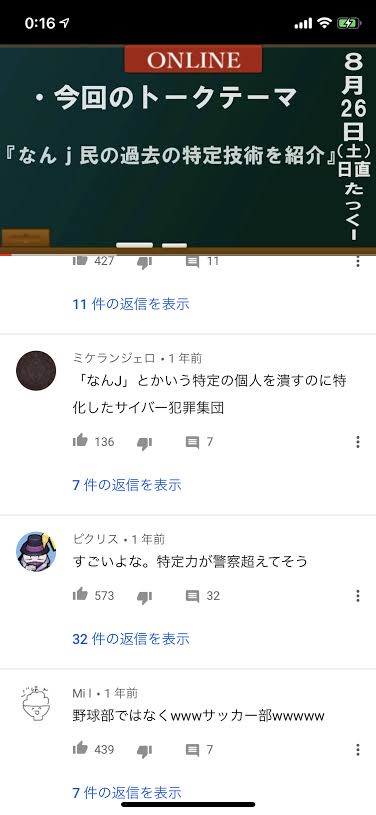
Task: Expand 7 replies under ミケランジェロ's comment
Action: click(x=127, y=485)
